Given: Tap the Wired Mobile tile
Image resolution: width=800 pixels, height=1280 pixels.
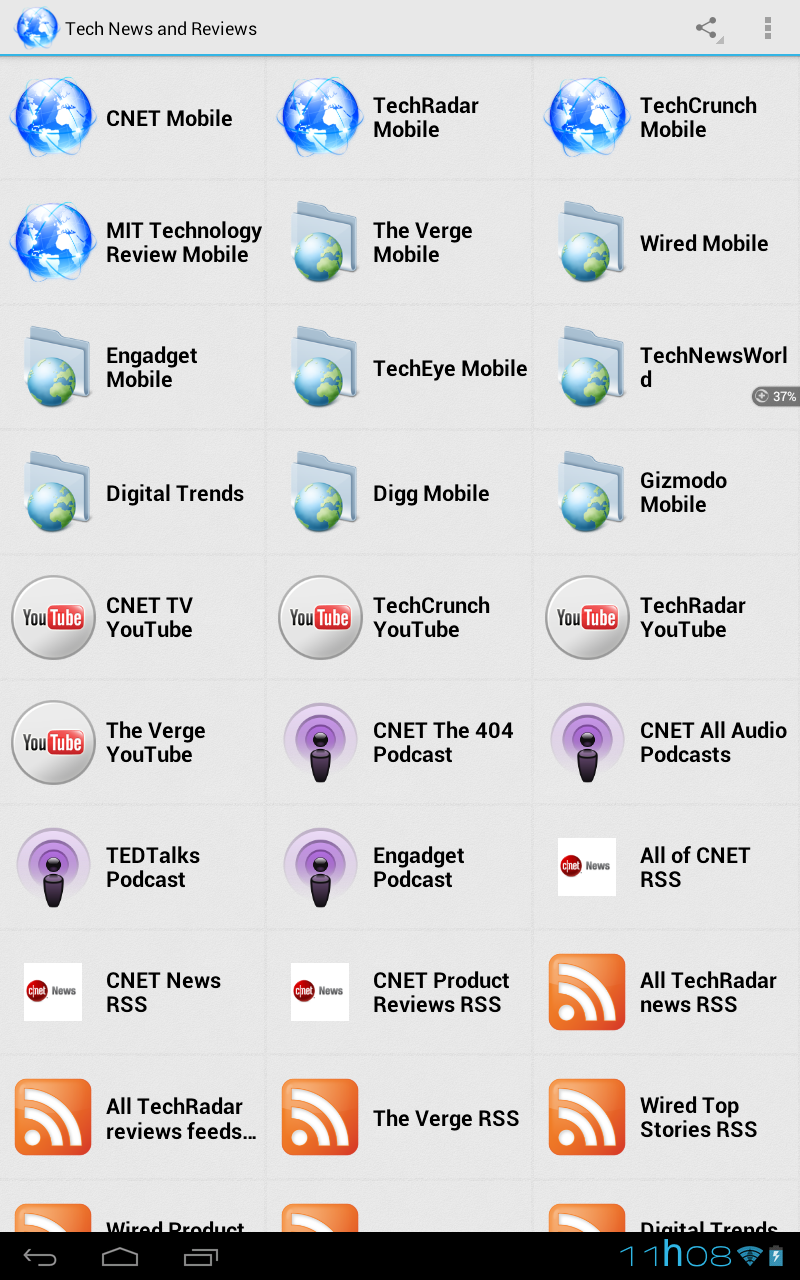Looking at the screenshot, I should (x=666, y=243).
